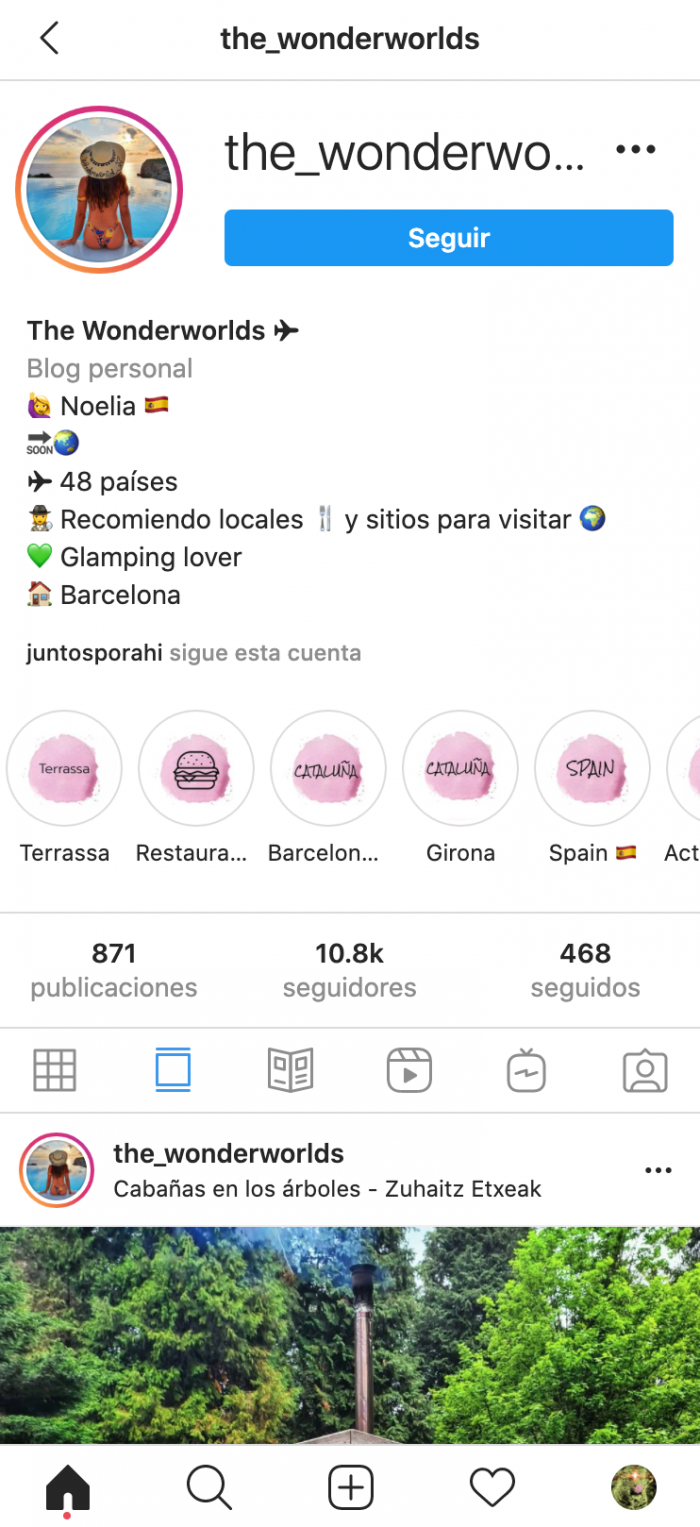The height and width of the screenshot is (1527, 700).
Task: Open the Spain story highlight
Action: click(592, 769)
